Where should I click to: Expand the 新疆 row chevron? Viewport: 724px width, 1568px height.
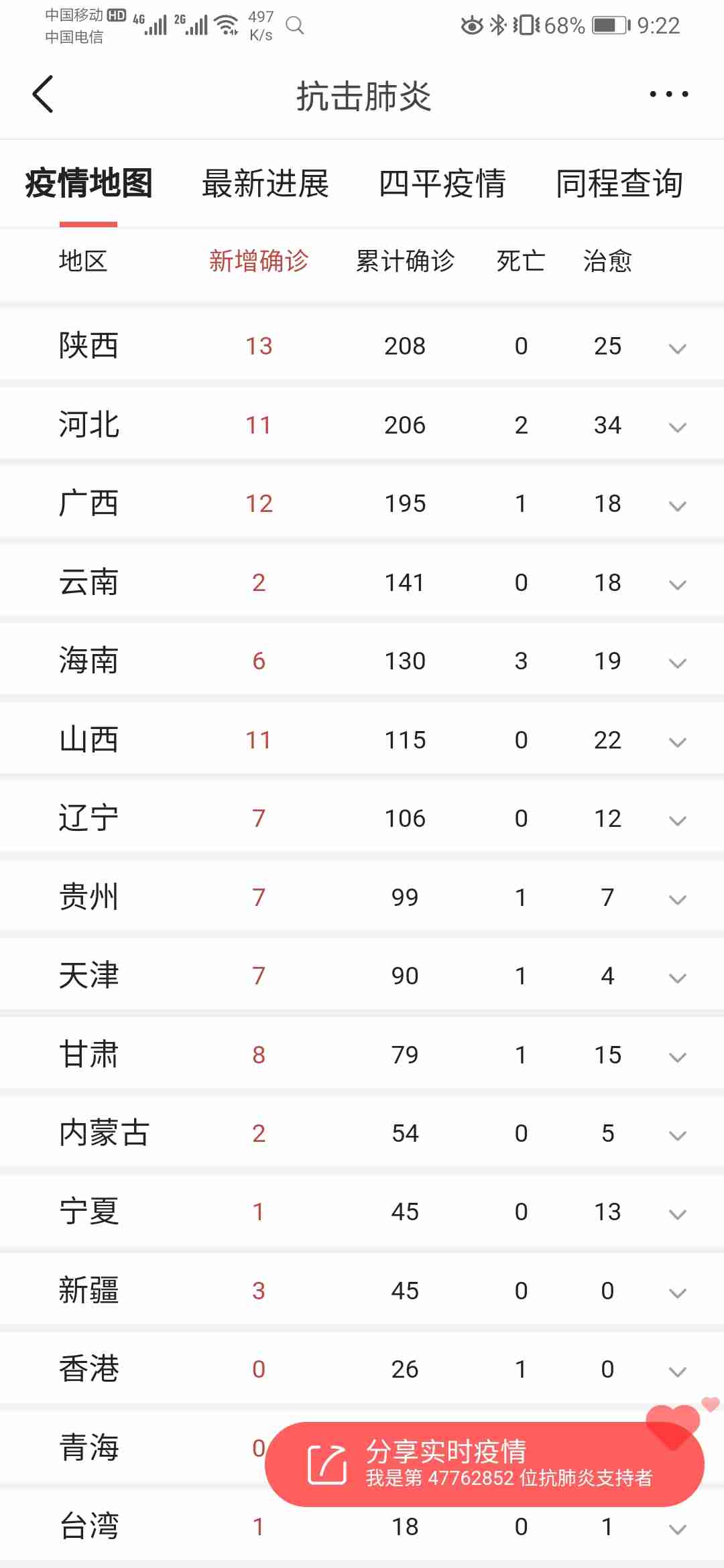(x=677, y=1293)
